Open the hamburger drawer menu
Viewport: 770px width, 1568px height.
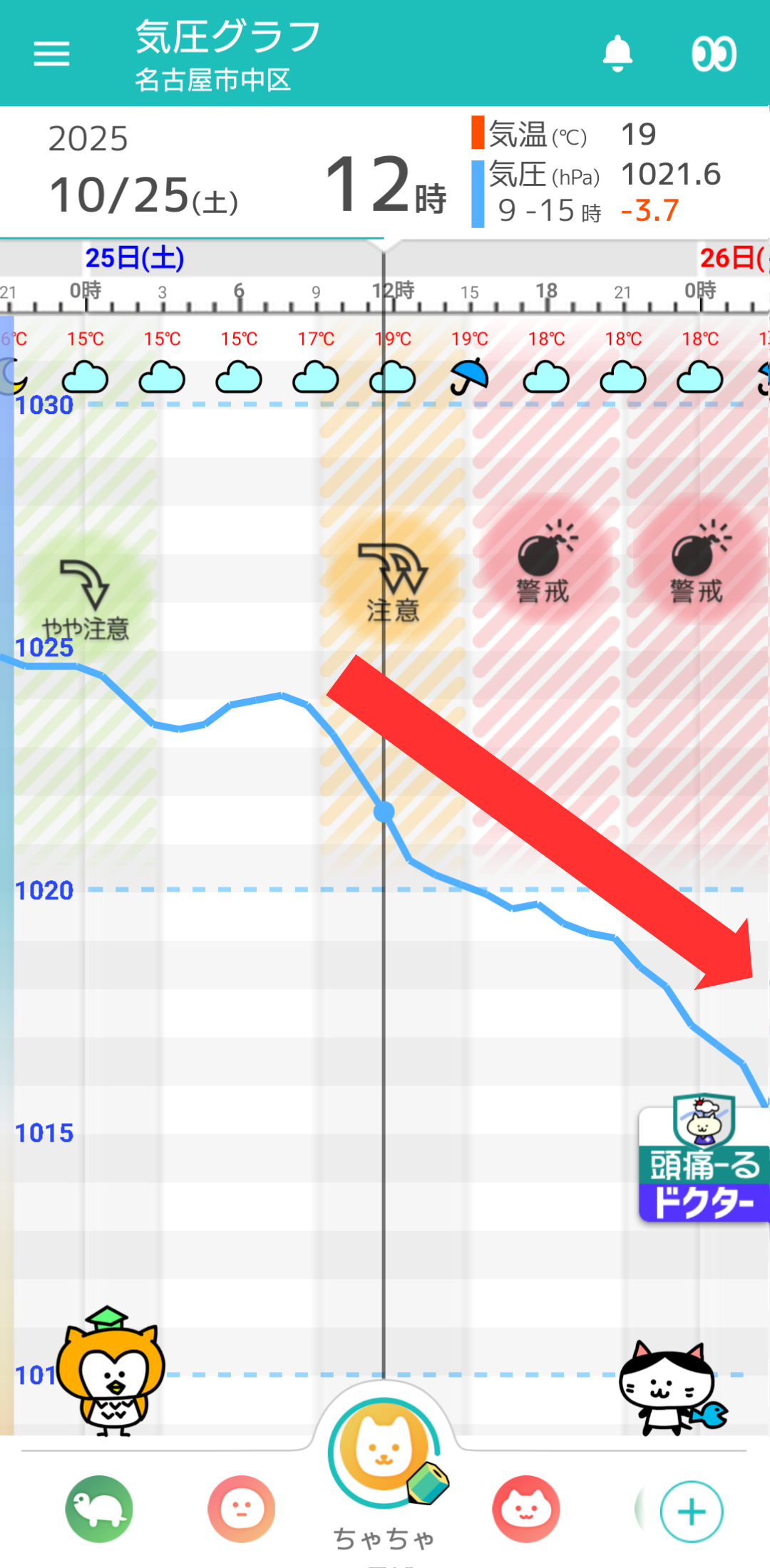coord(52,53)
